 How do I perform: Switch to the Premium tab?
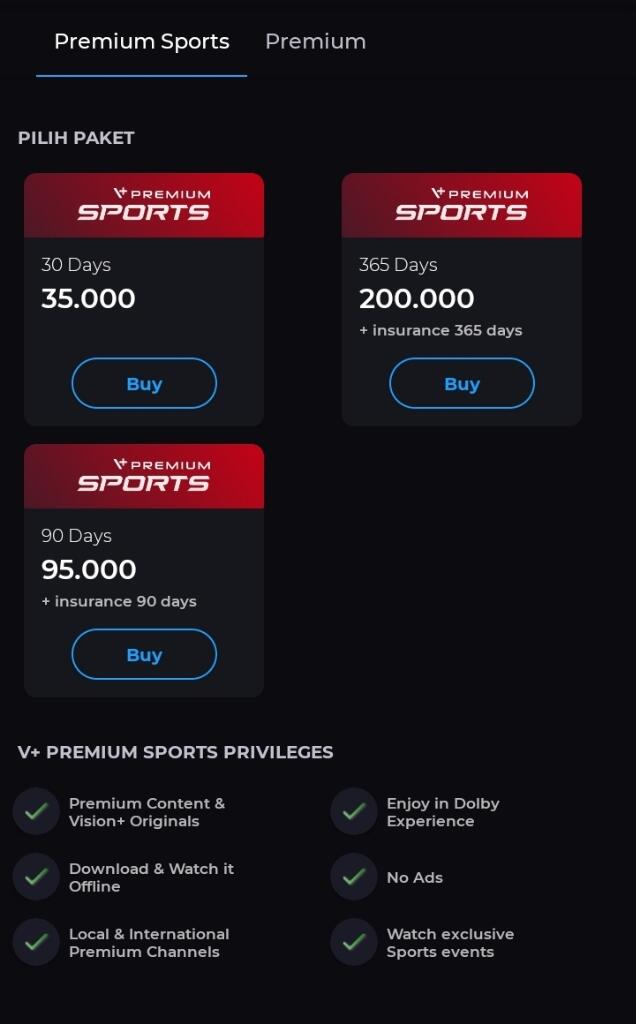[x=315, y=42]
